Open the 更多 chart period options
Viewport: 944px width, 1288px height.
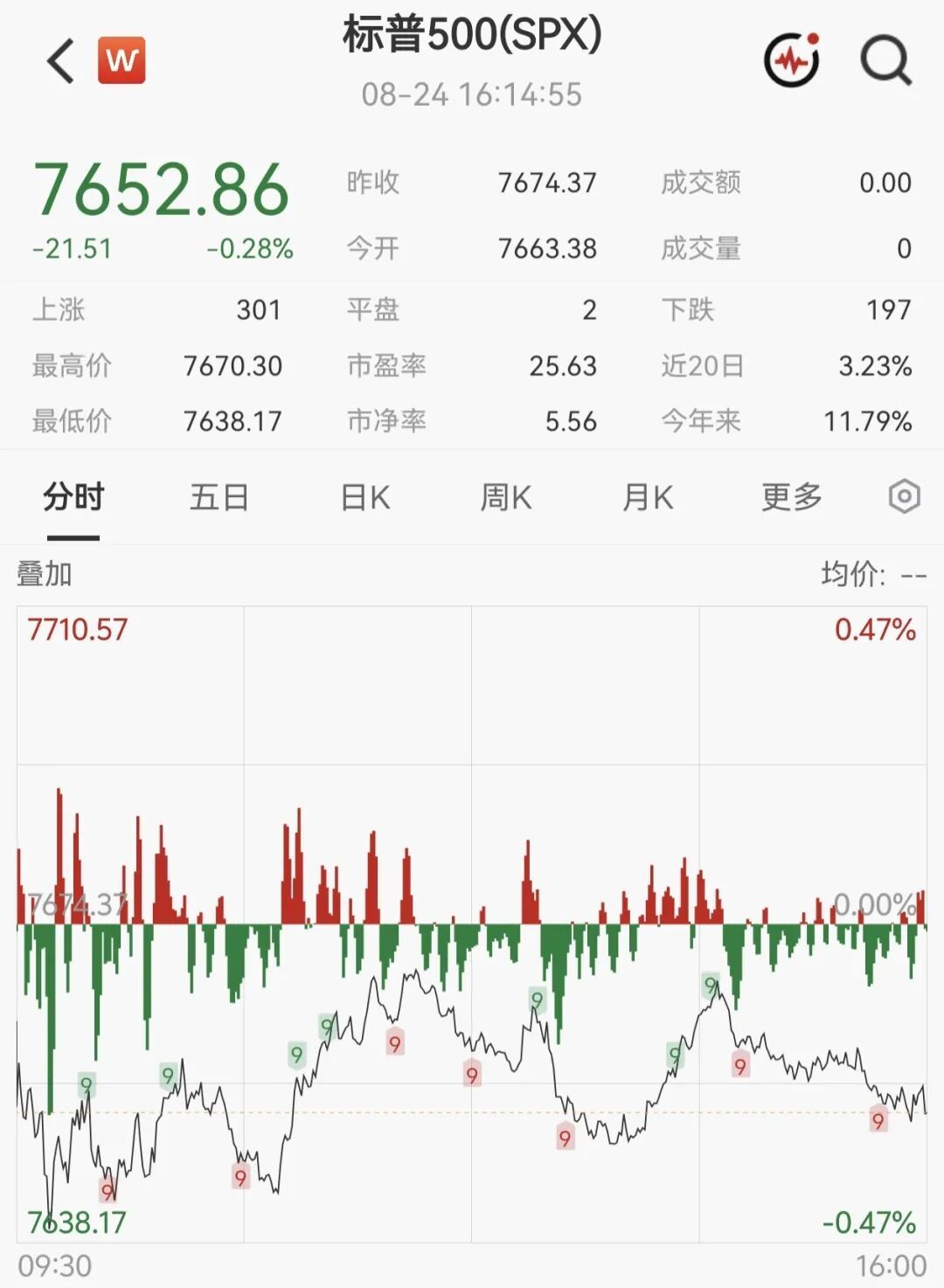point(792,497)
